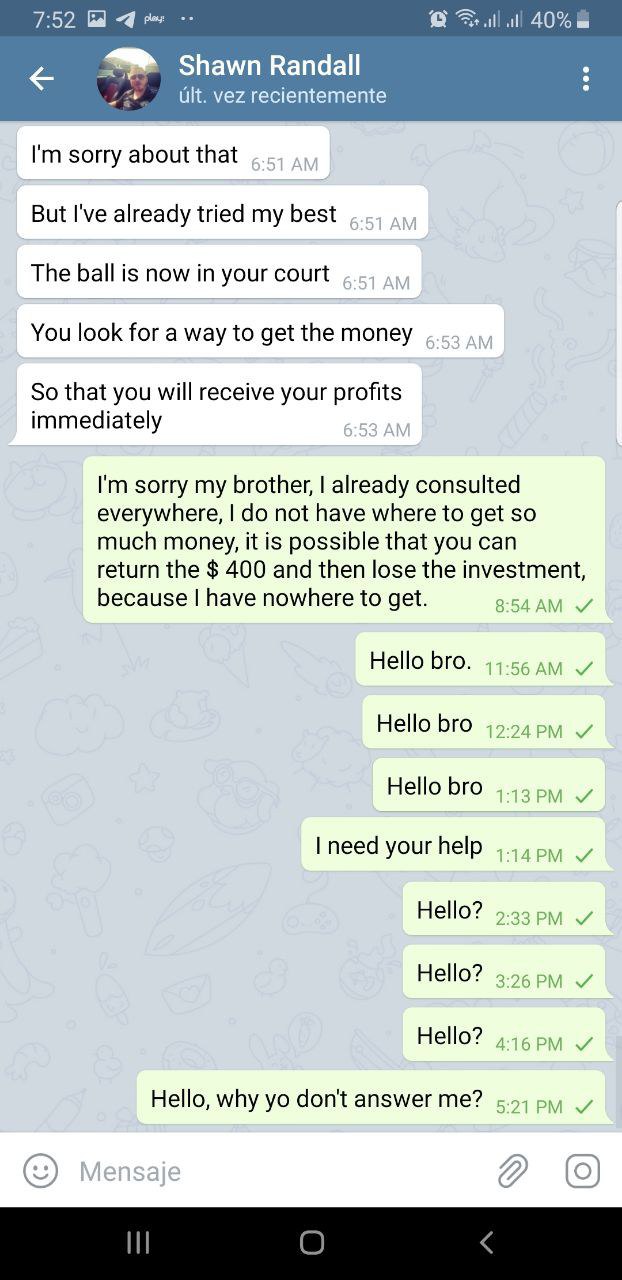Open Shawn Randall's profile photo
The image size is (622, 1280).
coord(128,79)
